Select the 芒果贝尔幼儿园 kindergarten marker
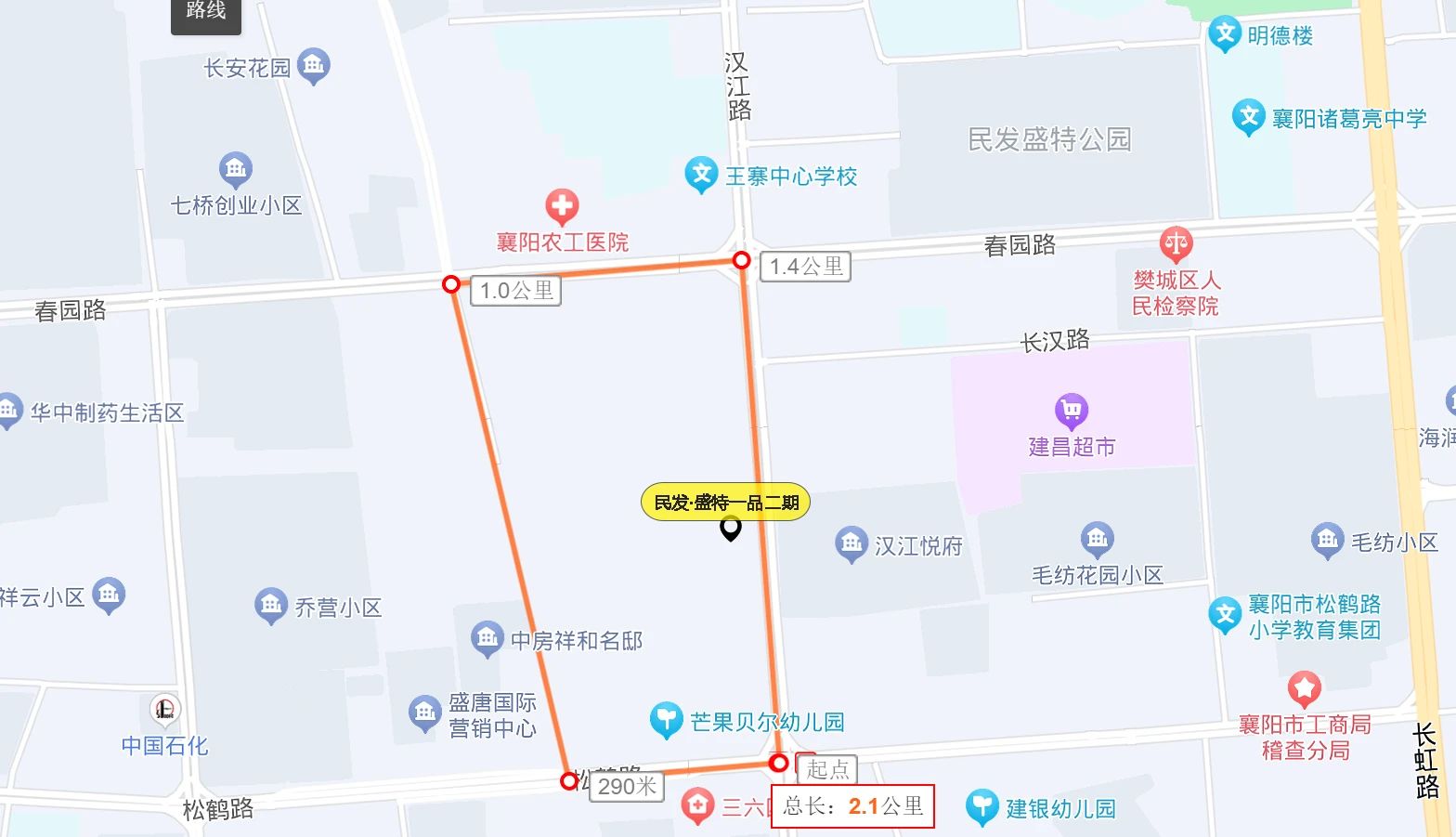This screenshot has width=1456, height=837. pyautogui.click(x=665, y=720)
